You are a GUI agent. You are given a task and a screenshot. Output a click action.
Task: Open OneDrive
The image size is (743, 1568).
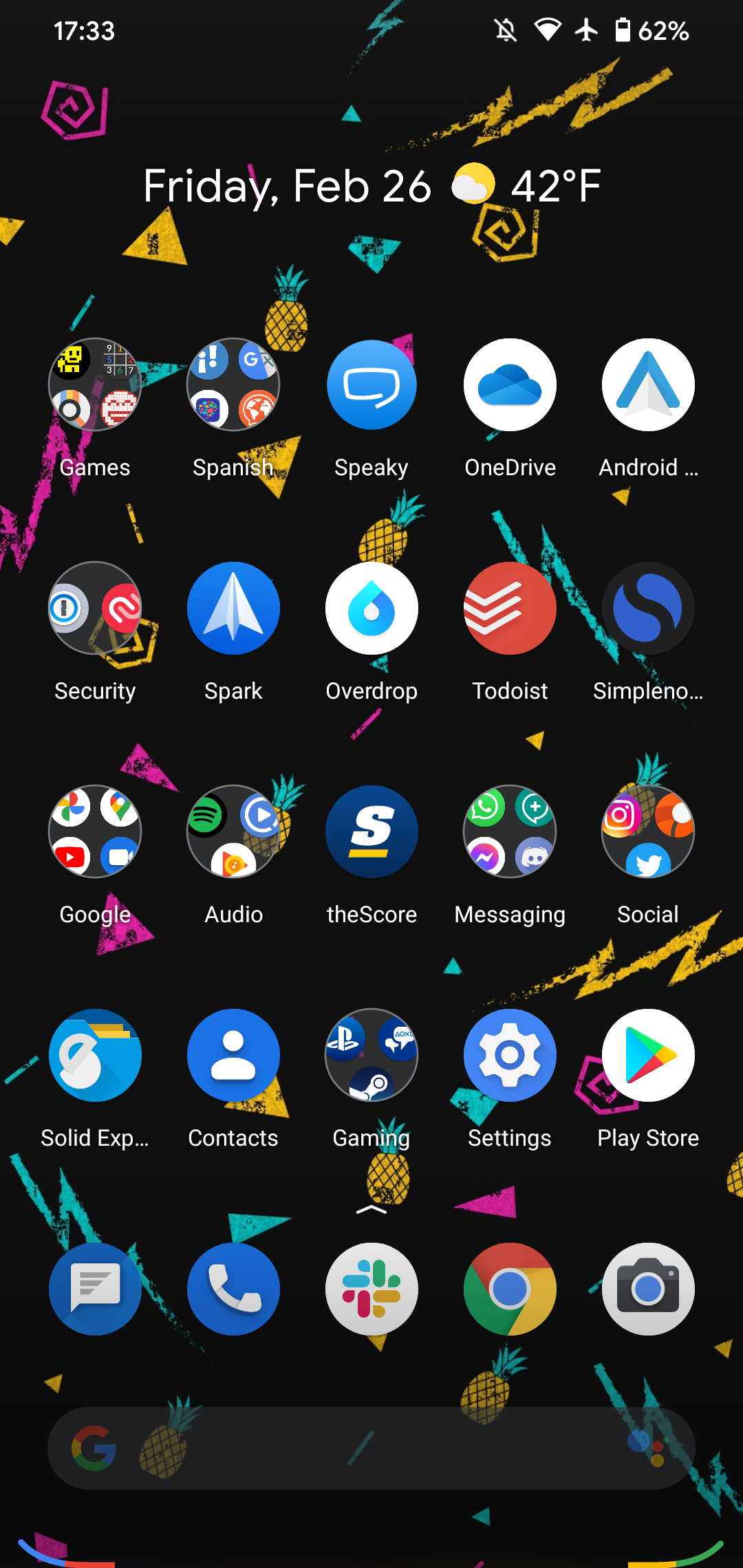pyautogui.click(x=510, y=384)
